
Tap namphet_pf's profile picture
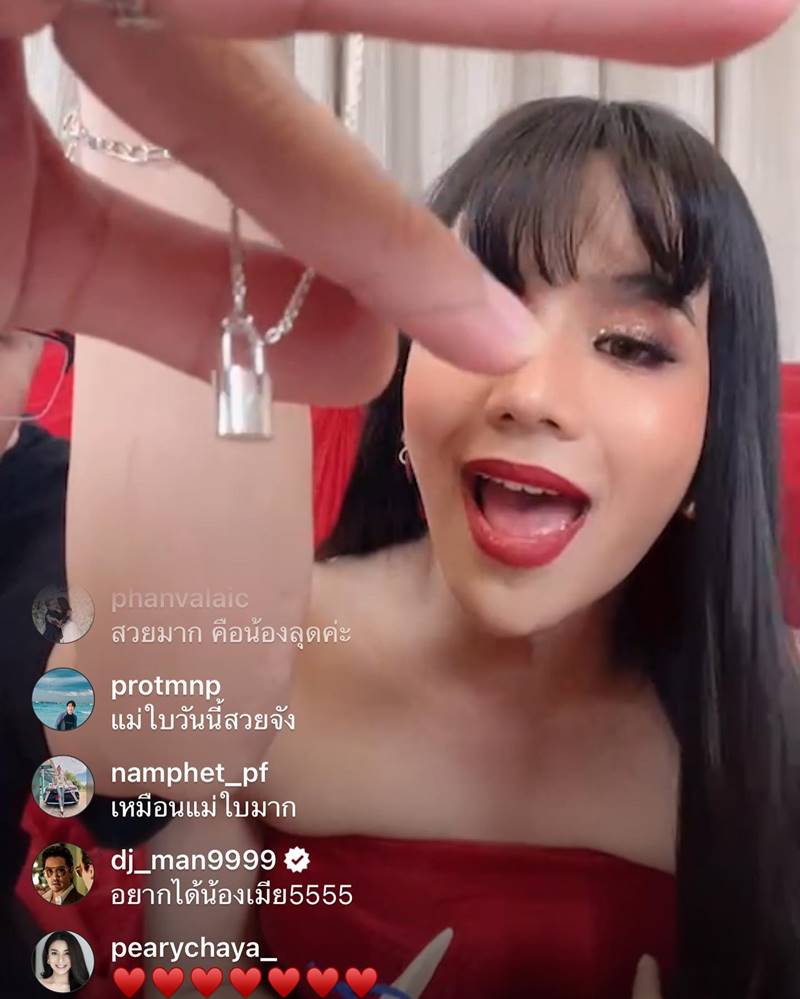click(x=63, y=786)
